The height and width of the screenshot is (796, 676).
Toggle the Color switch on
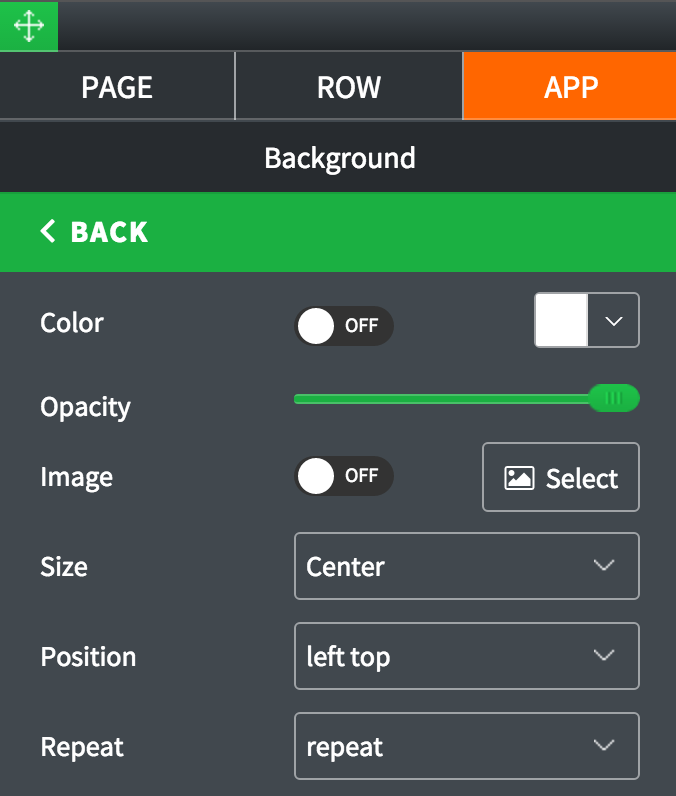coord(343,326)
